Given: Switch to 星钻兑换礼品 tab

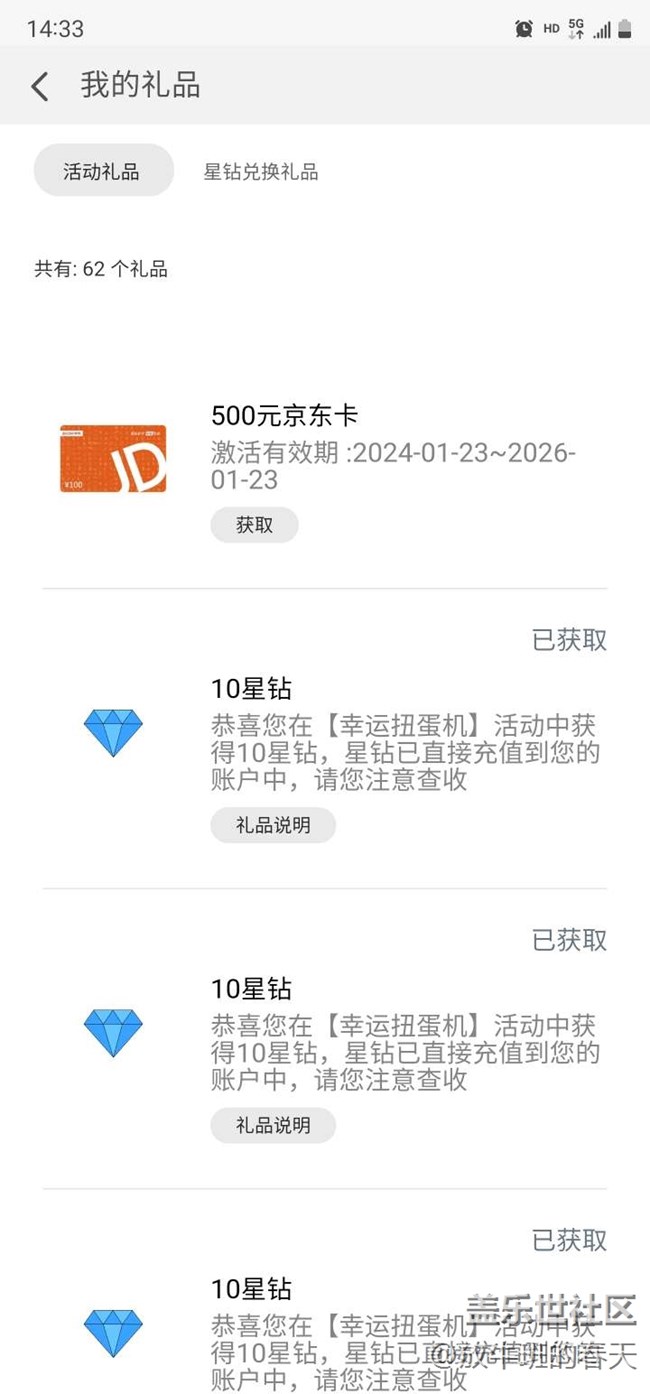Looking at the screenshot, I should tap(261, 172).
